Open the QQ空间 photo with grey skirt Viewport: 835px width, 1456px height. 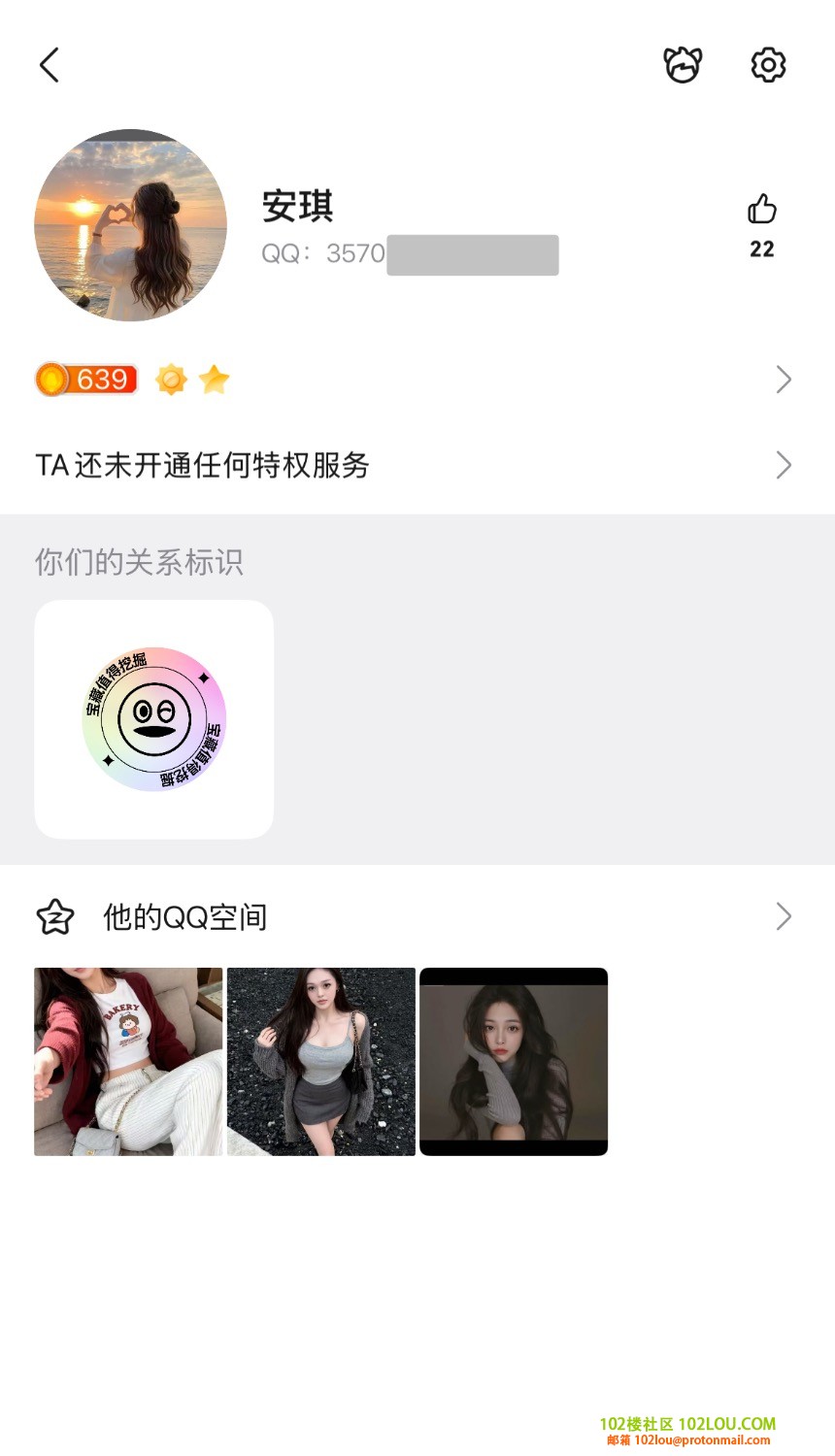[x=321, y=1061]
